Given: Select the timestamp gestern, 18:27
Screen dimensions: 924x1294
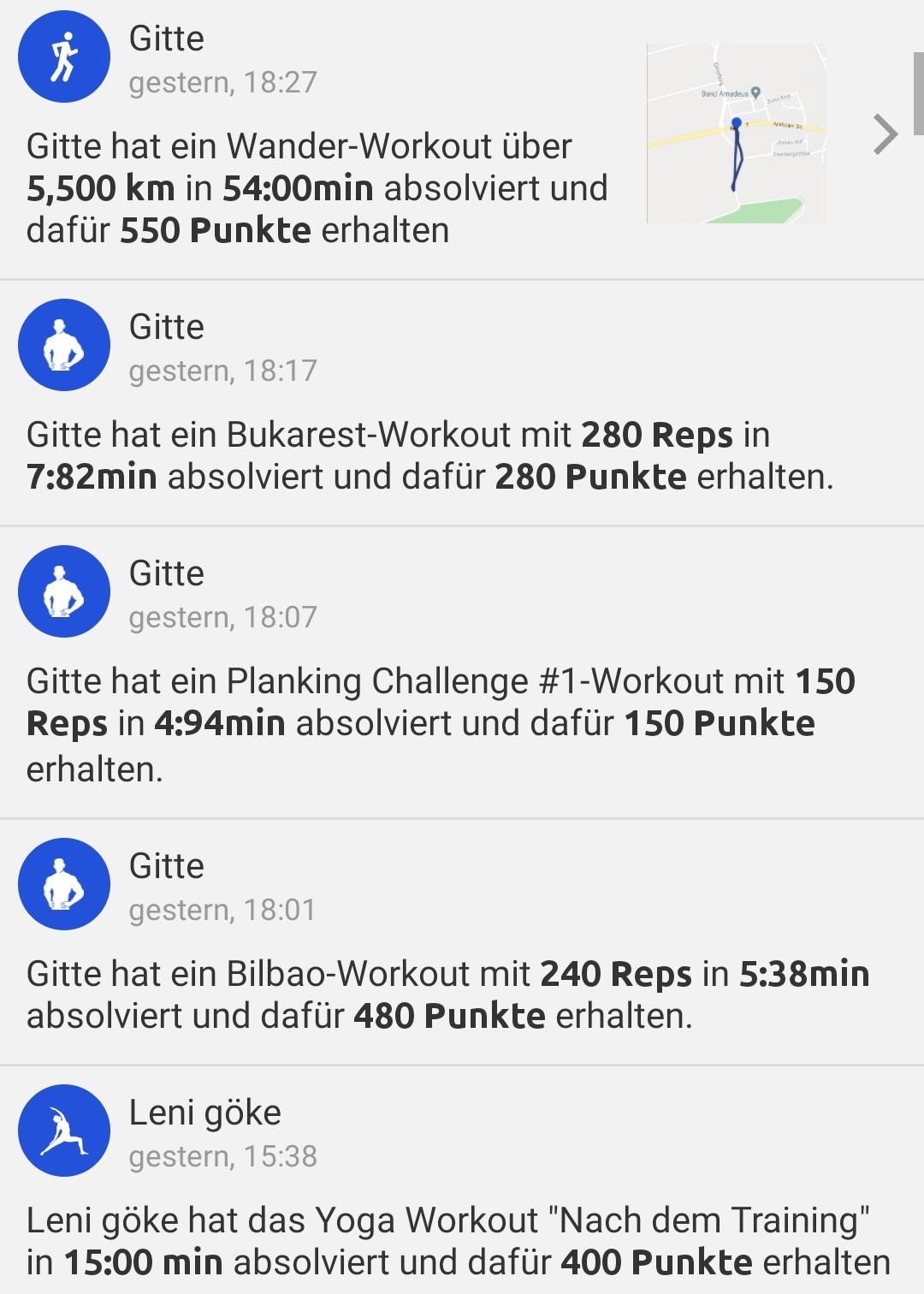Looking at the screenshot, I should (222, 83).
